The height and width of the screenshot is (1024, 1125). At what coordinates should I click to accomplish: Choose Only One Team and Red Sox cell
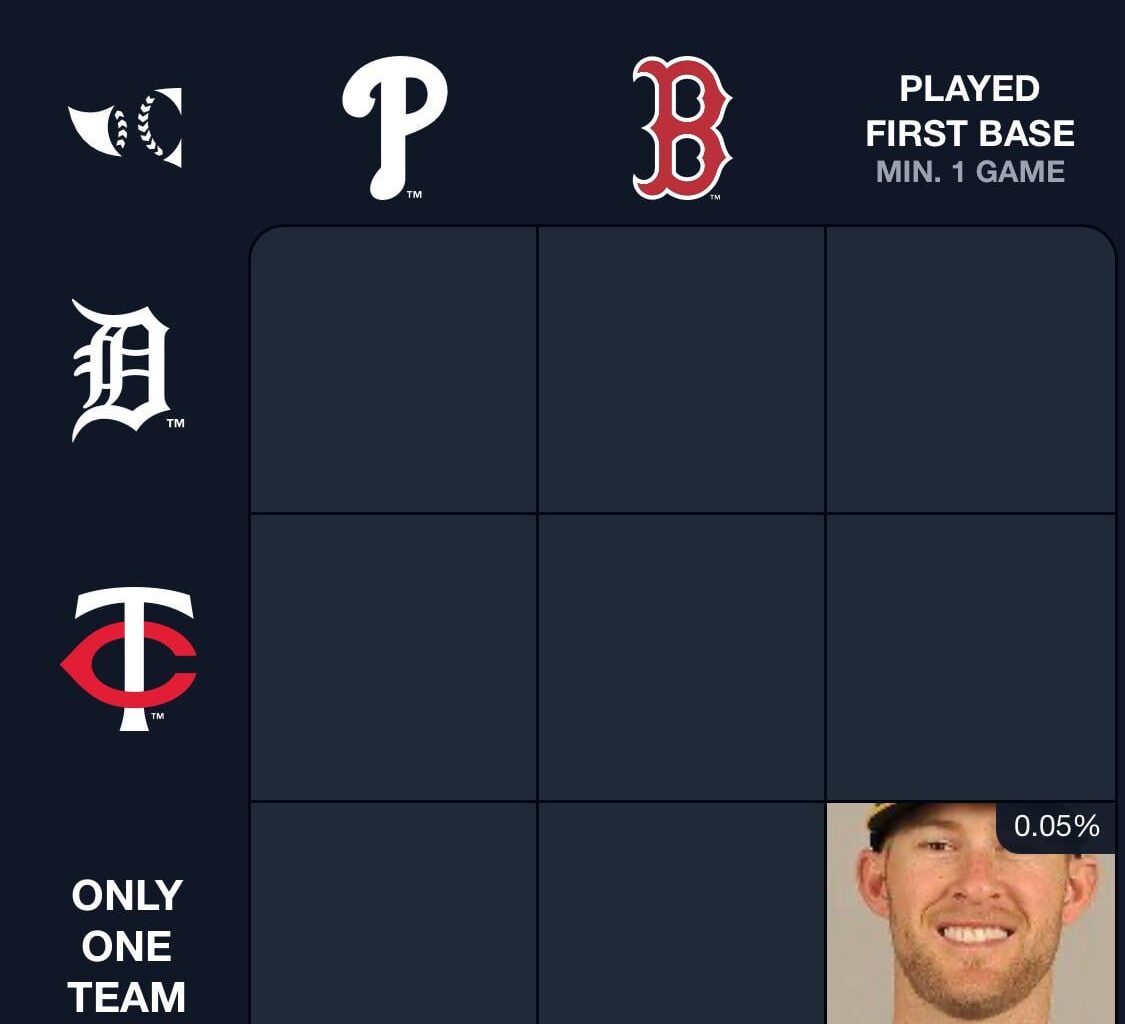[x=681, y=912]
